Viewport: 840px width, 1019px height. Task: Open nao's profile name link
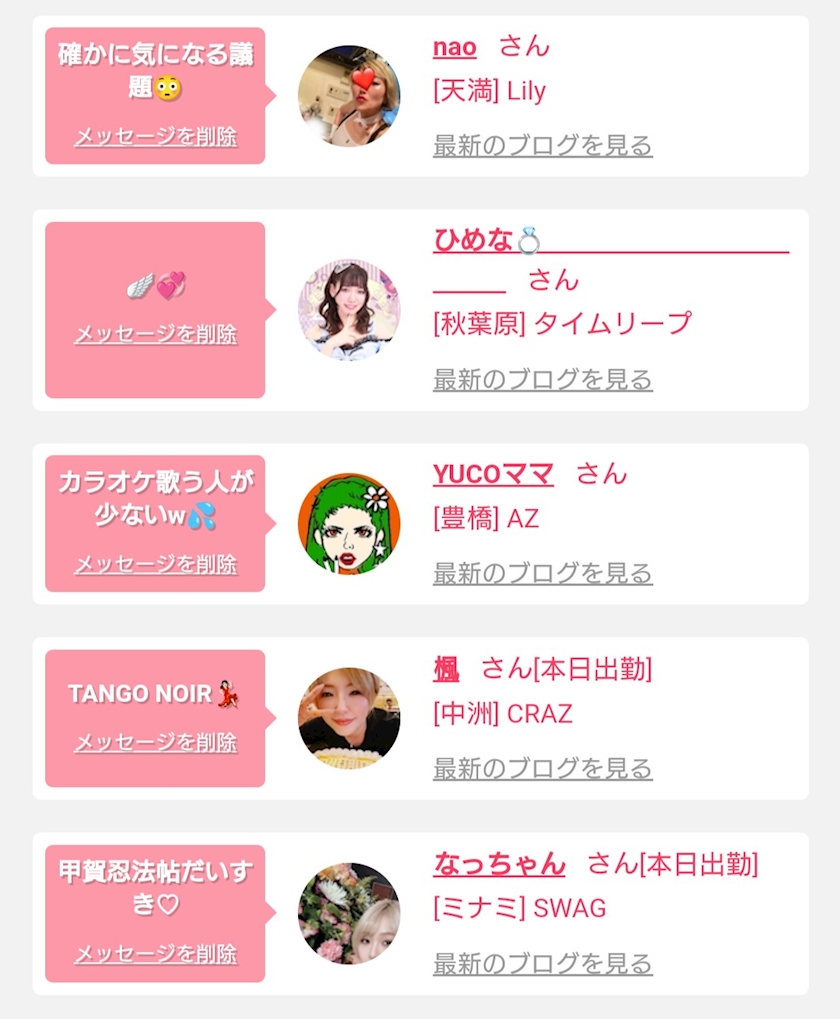point(455,47)
